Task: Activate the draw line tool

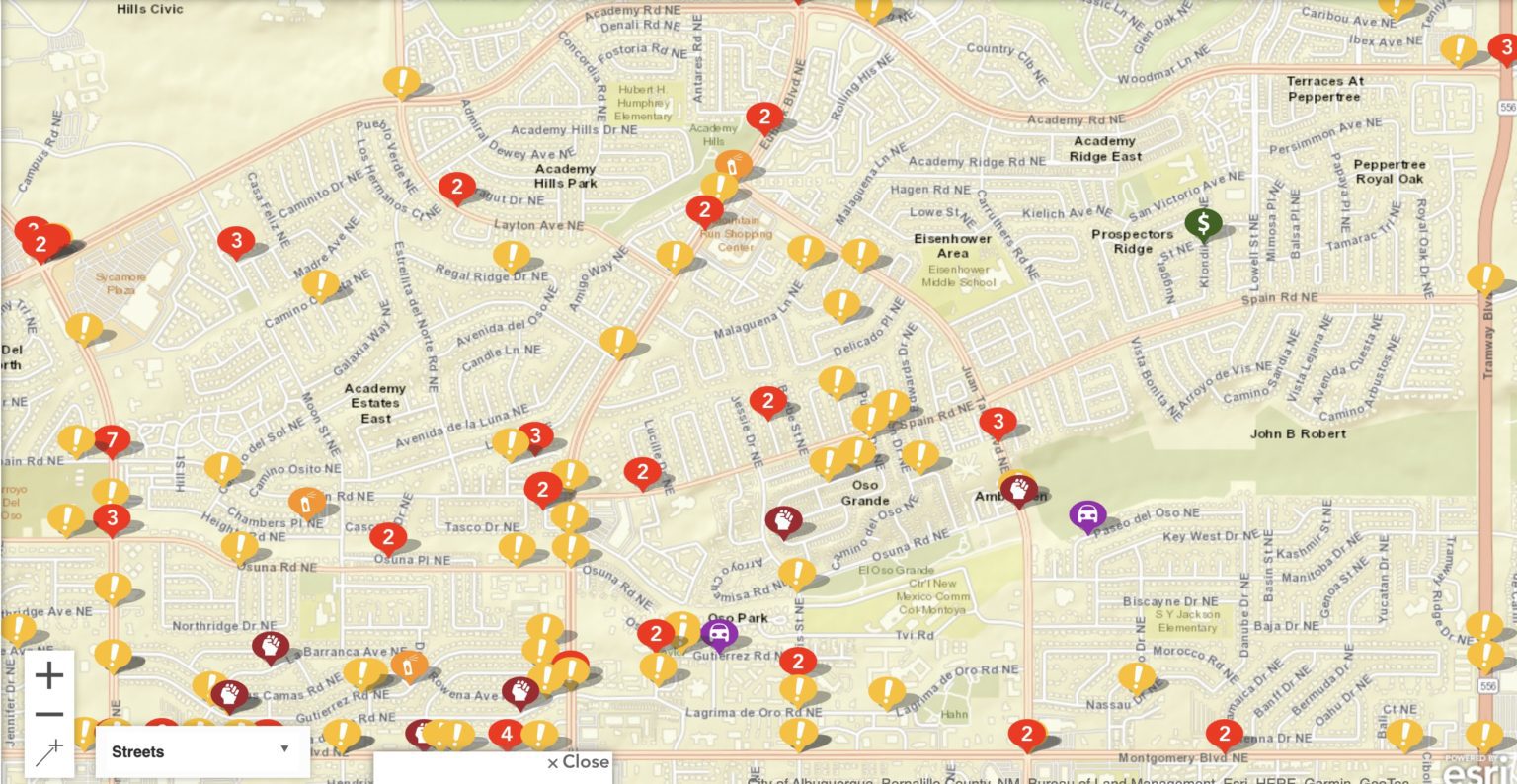Action: point(49,751)
